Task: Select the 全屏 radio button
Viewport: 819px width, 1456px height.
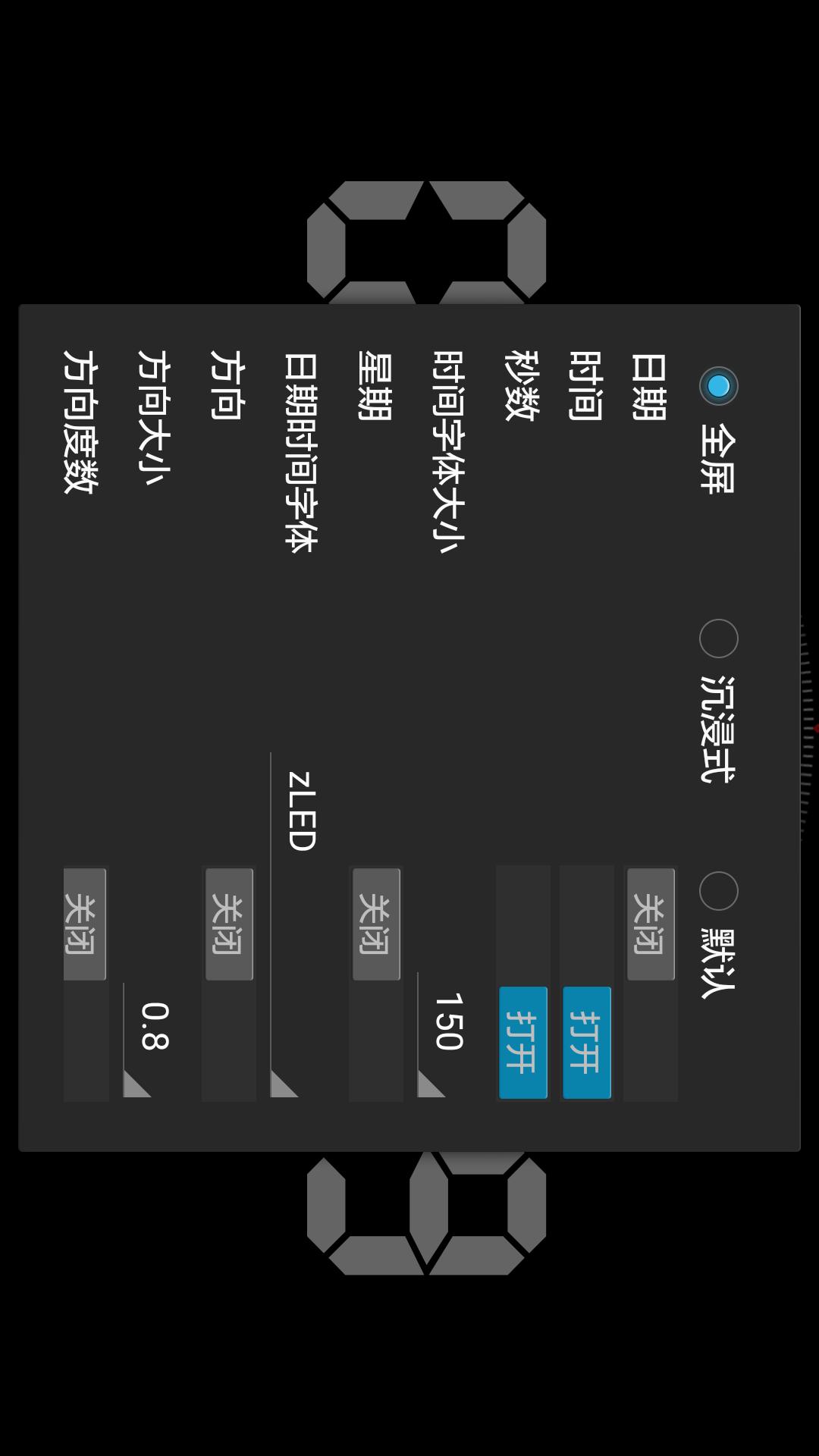Action: tap(718, 386)
